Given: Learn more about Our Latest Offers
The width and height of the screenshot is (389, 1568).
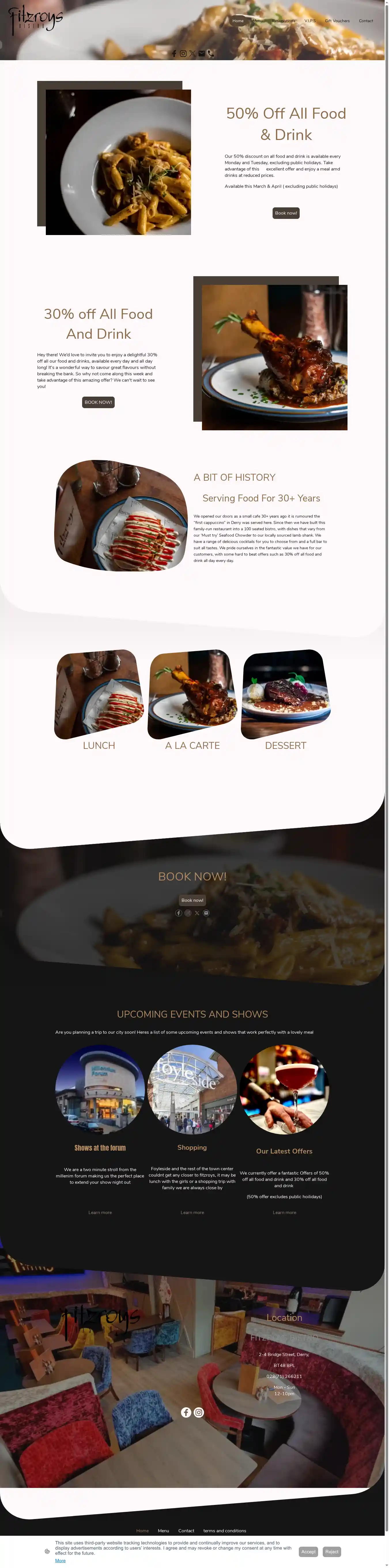Looking at the screenshot, I should click(284, 1213).
